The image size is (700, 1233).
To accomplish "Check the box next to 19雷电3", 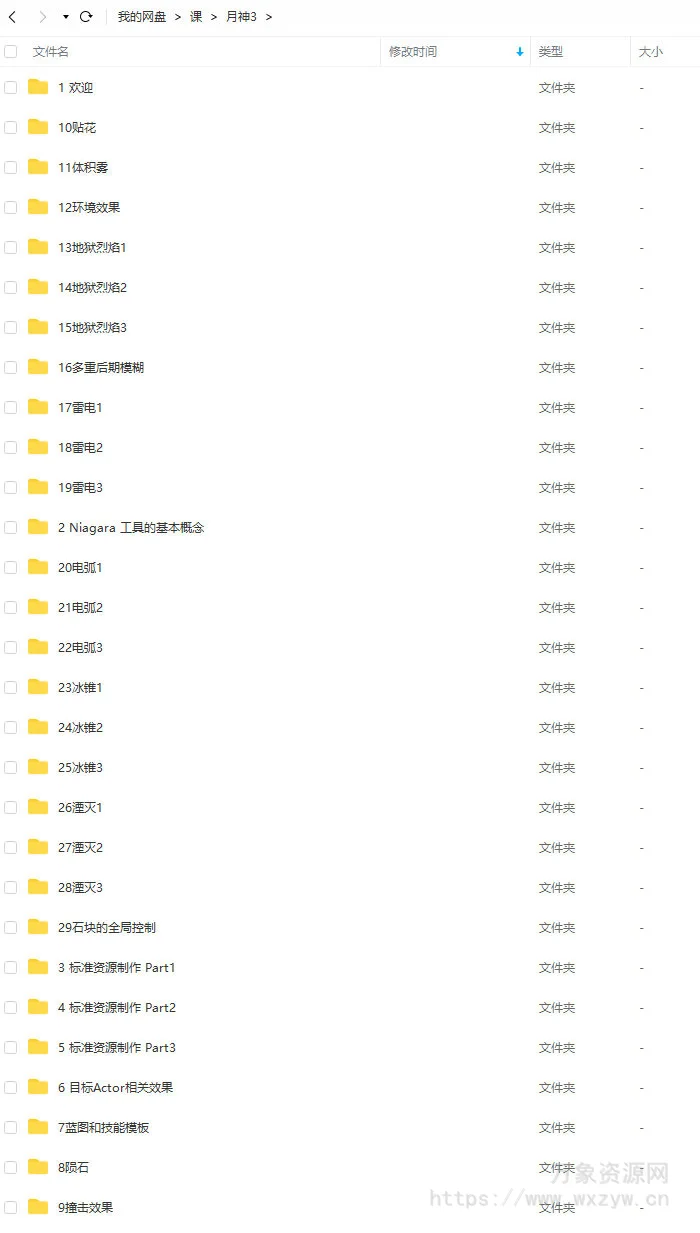I will point(11,488).
